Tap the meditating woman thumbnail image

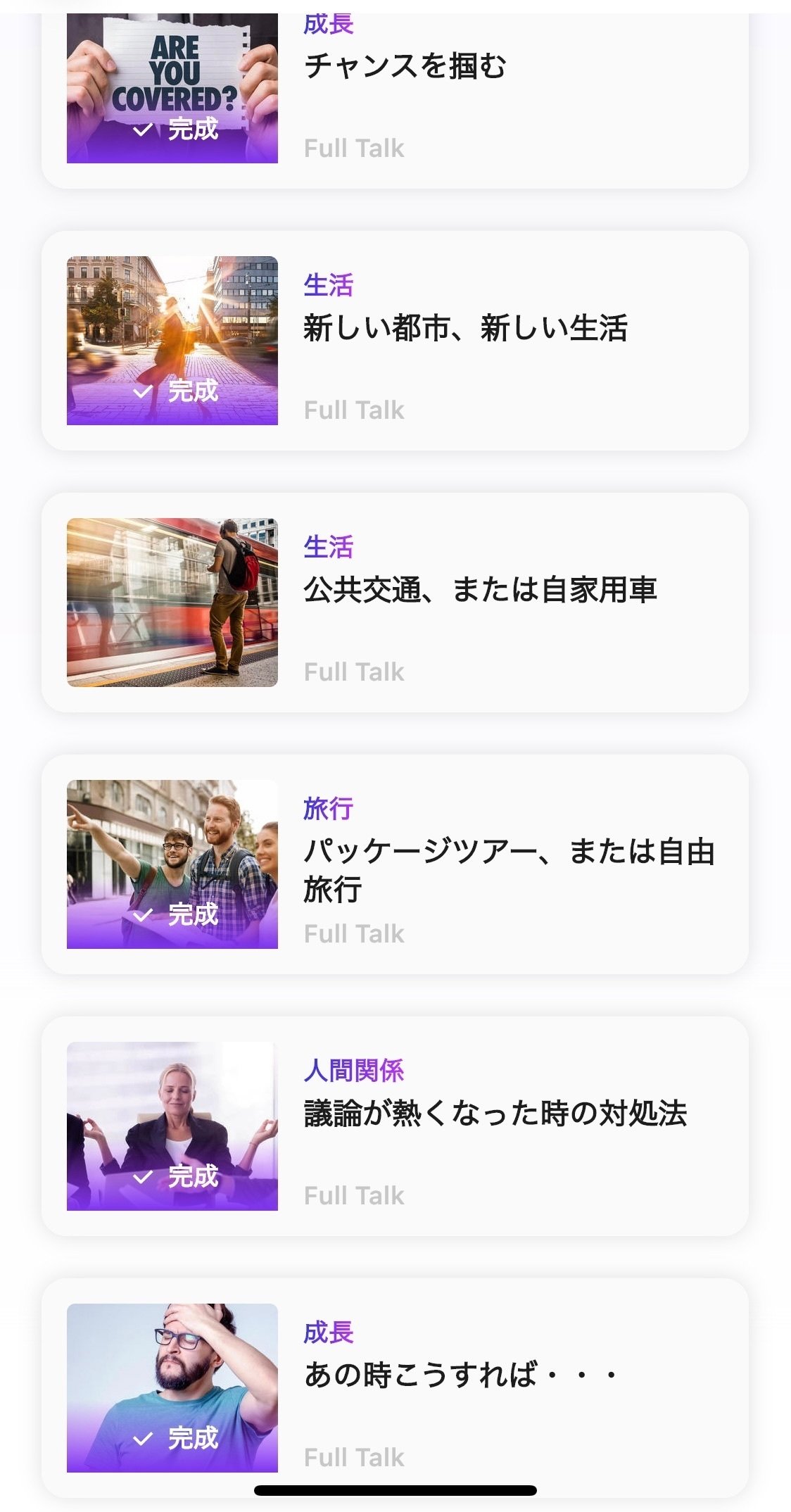point(171,1126)
